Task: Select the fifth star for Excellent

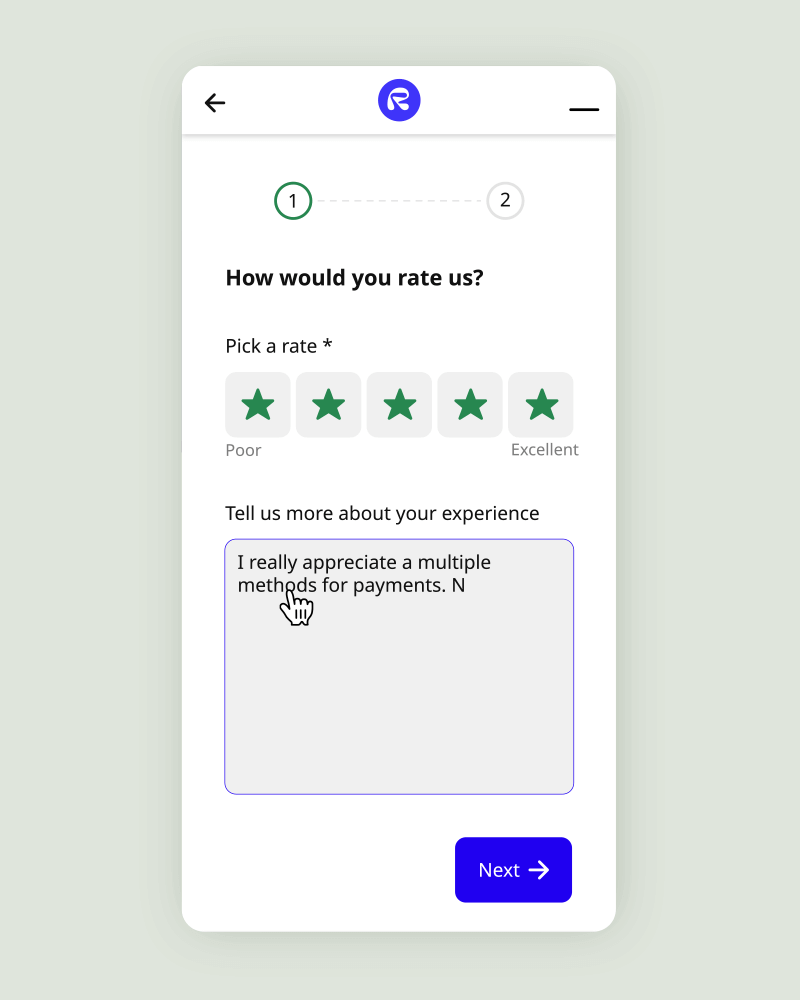Action: 541,405
